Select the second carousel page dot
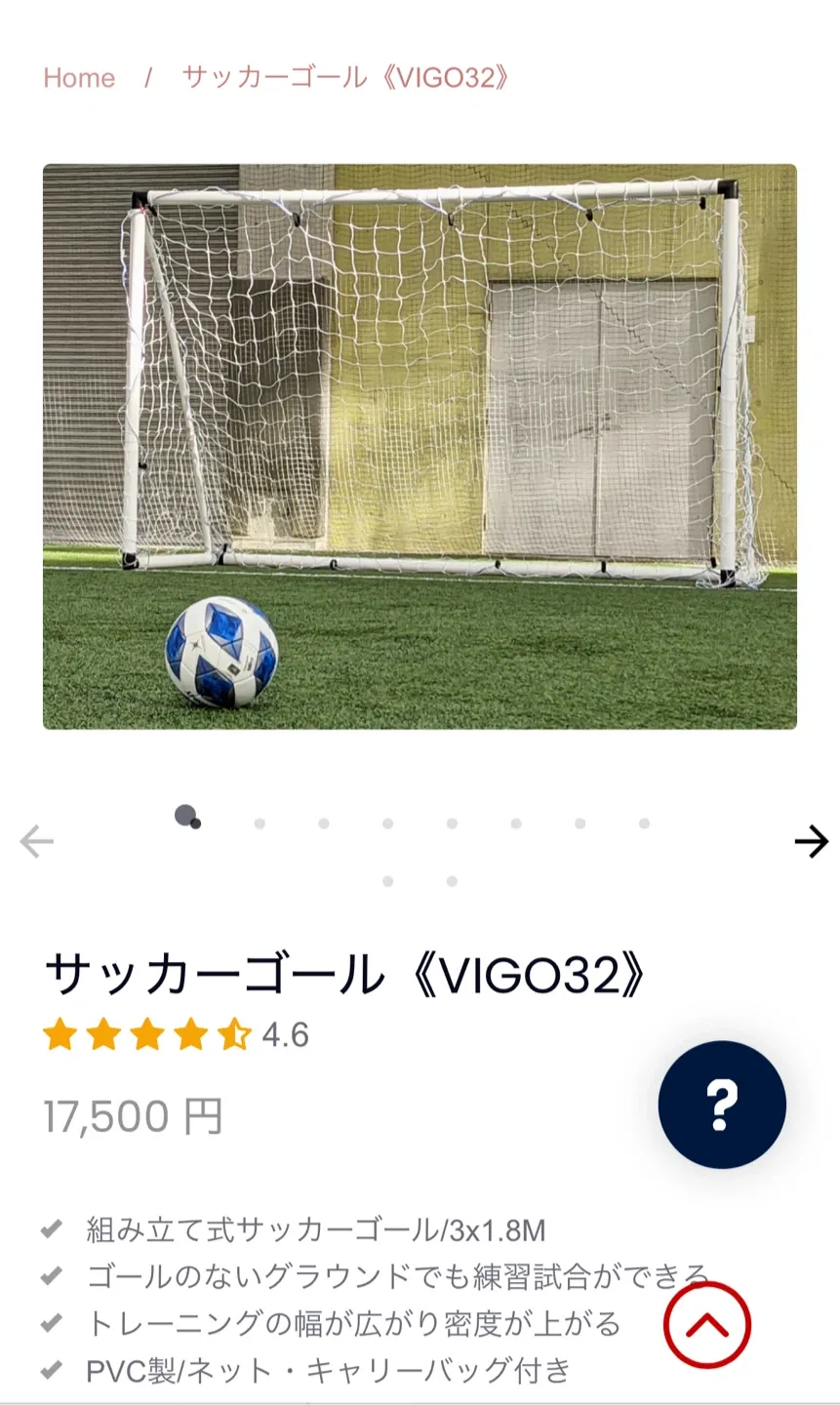840x1405 pixels. (260, 823)
